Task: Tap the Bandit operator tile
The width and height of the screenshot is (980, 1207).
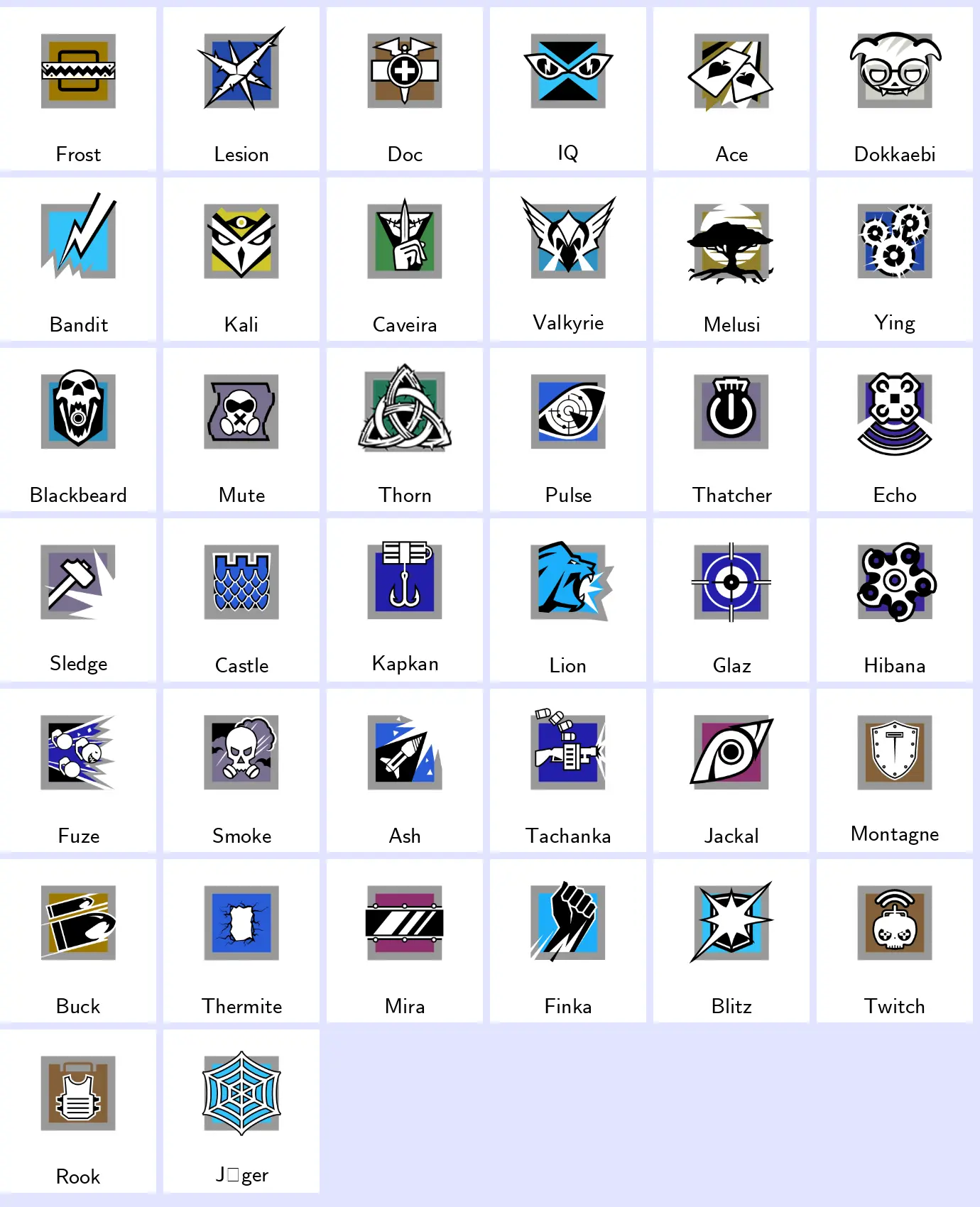Action: (x=78, y=259)
